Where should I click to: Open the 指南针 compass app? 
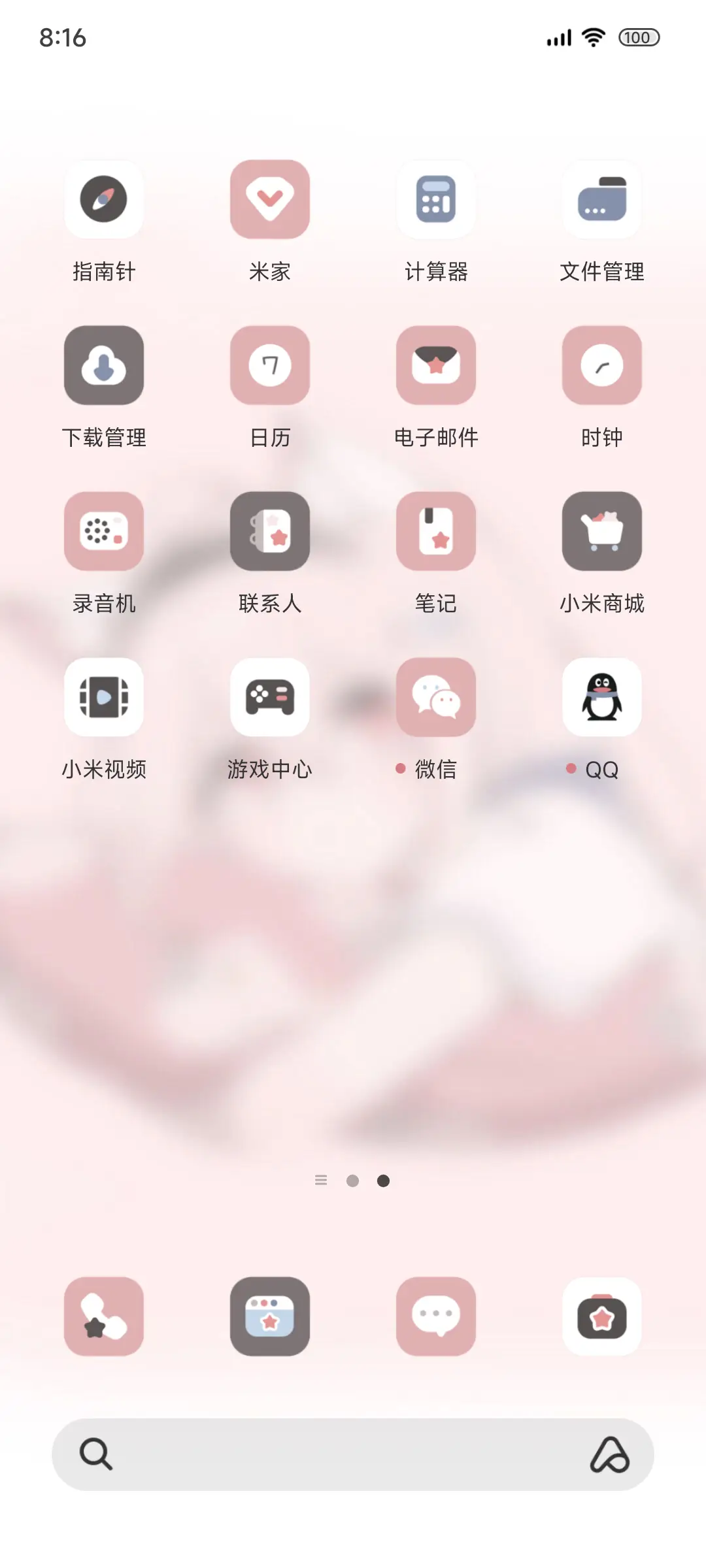[x=104, y=200]
